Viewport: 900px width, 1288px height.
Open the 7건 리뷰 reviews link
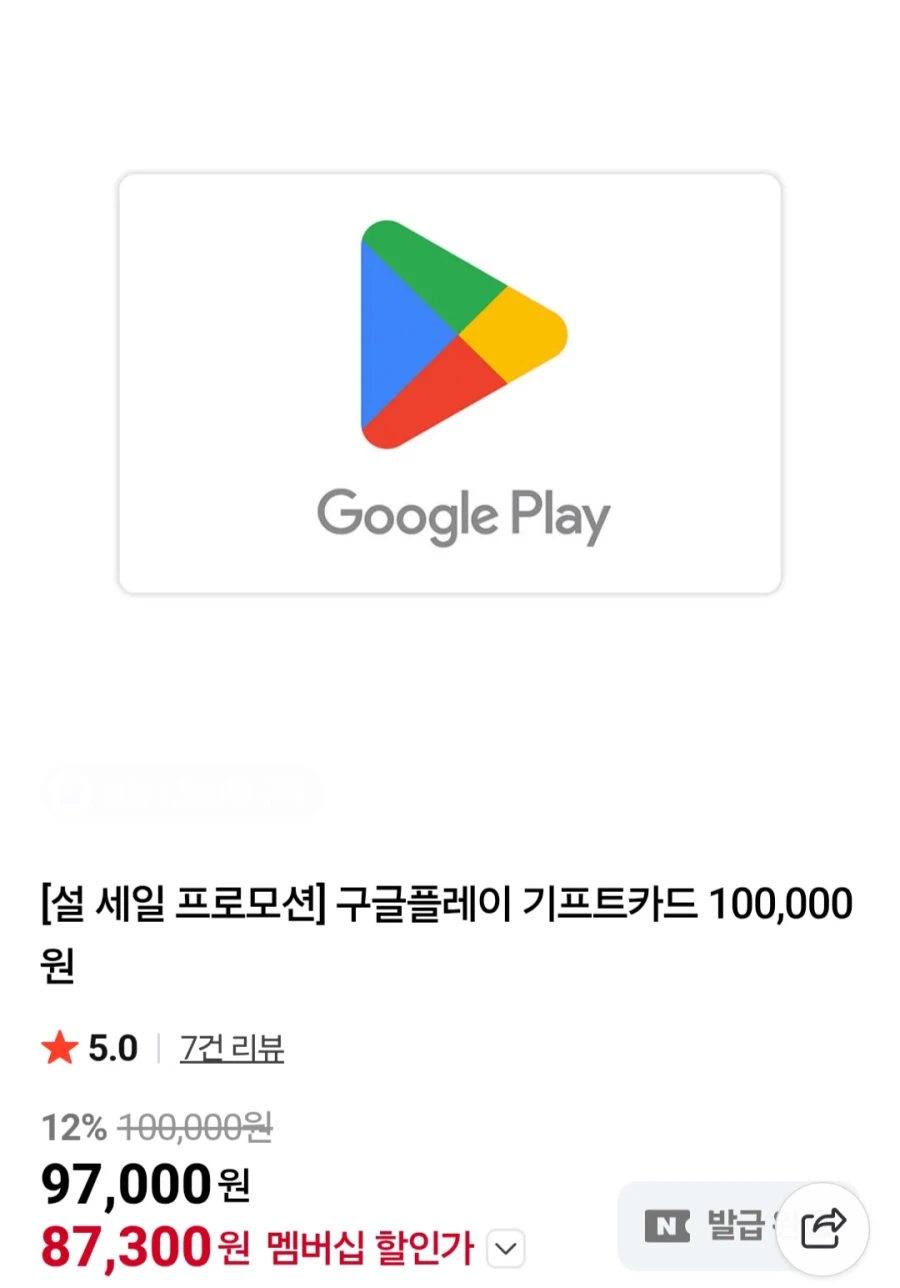(231, 1048)
